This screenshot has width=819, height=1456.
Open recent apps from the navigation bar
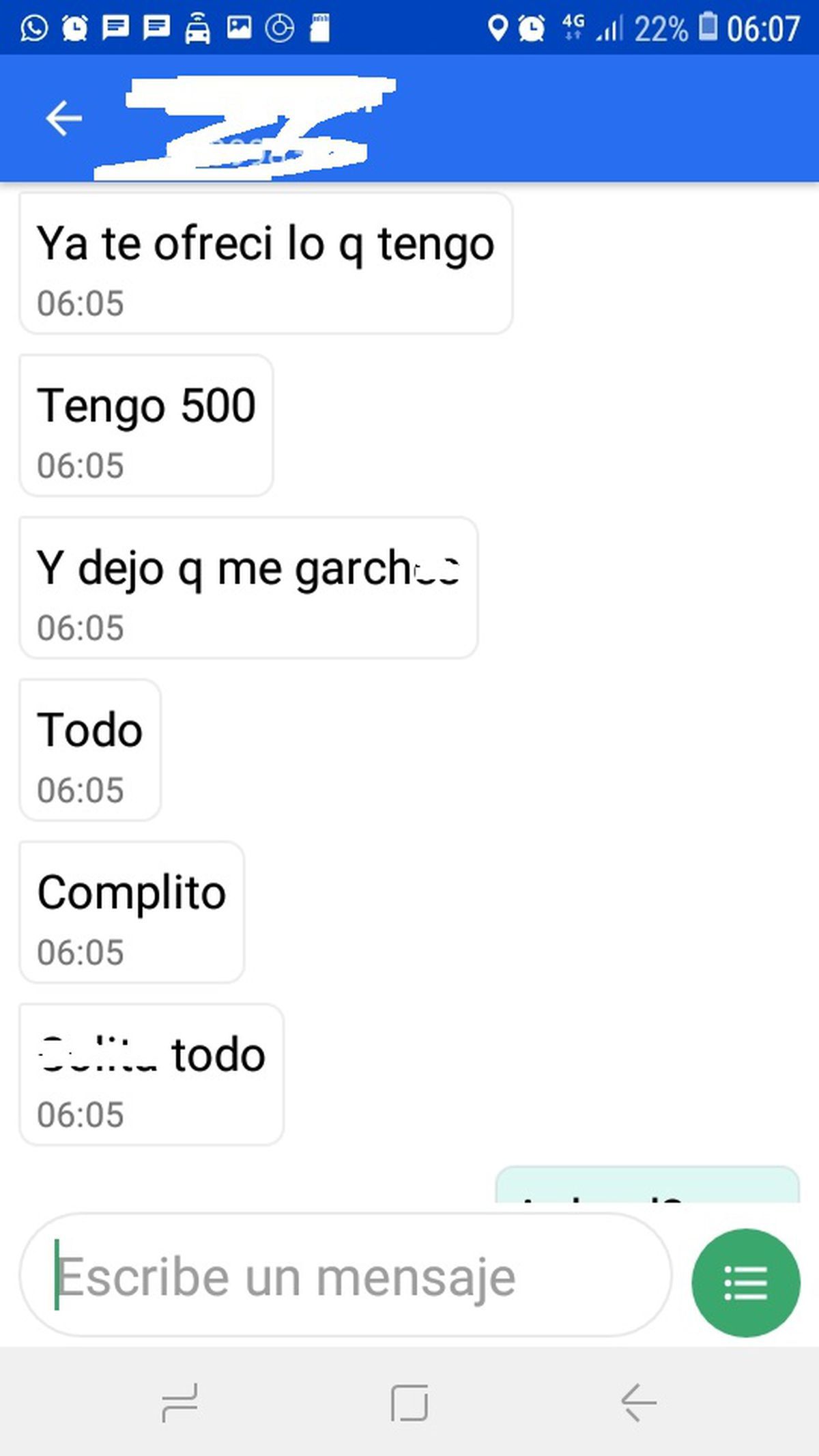point(180,1403)
